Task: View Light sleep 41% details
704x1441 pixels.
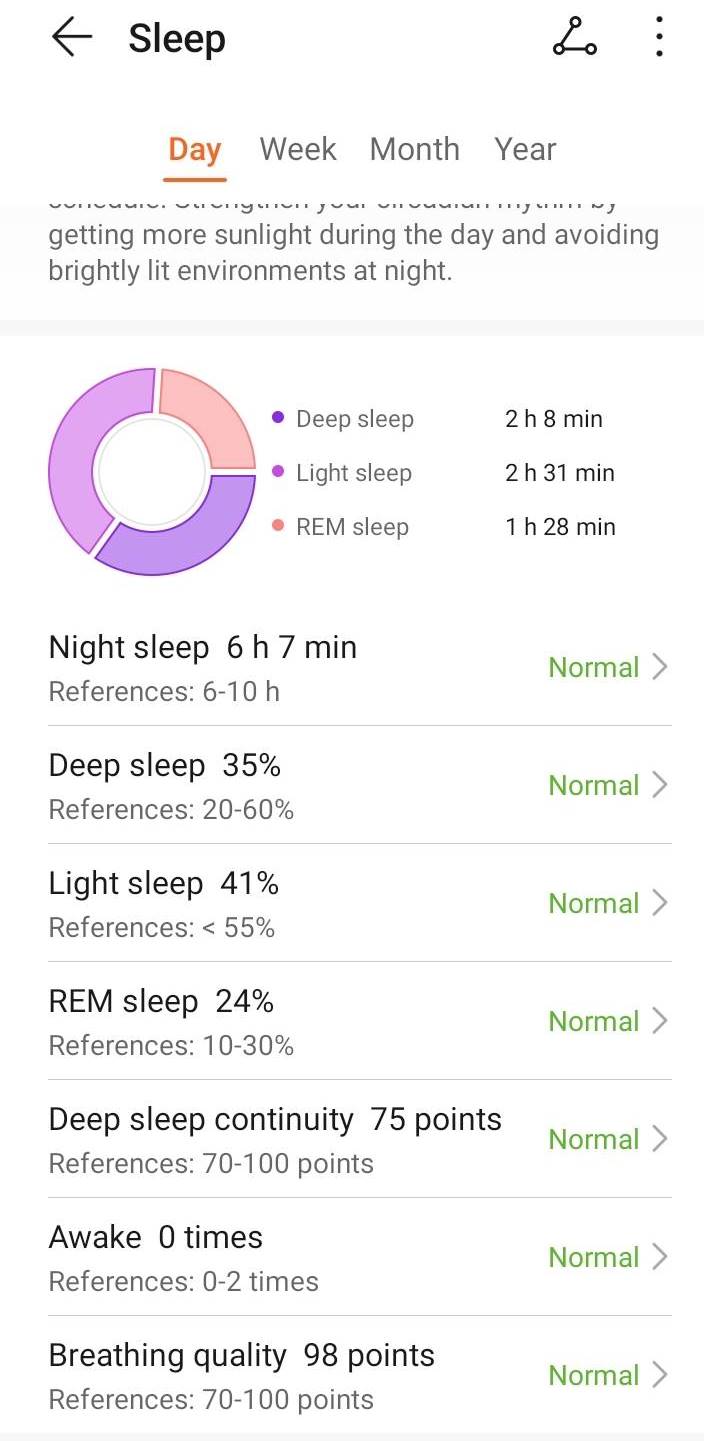Action: pos(359,903)
